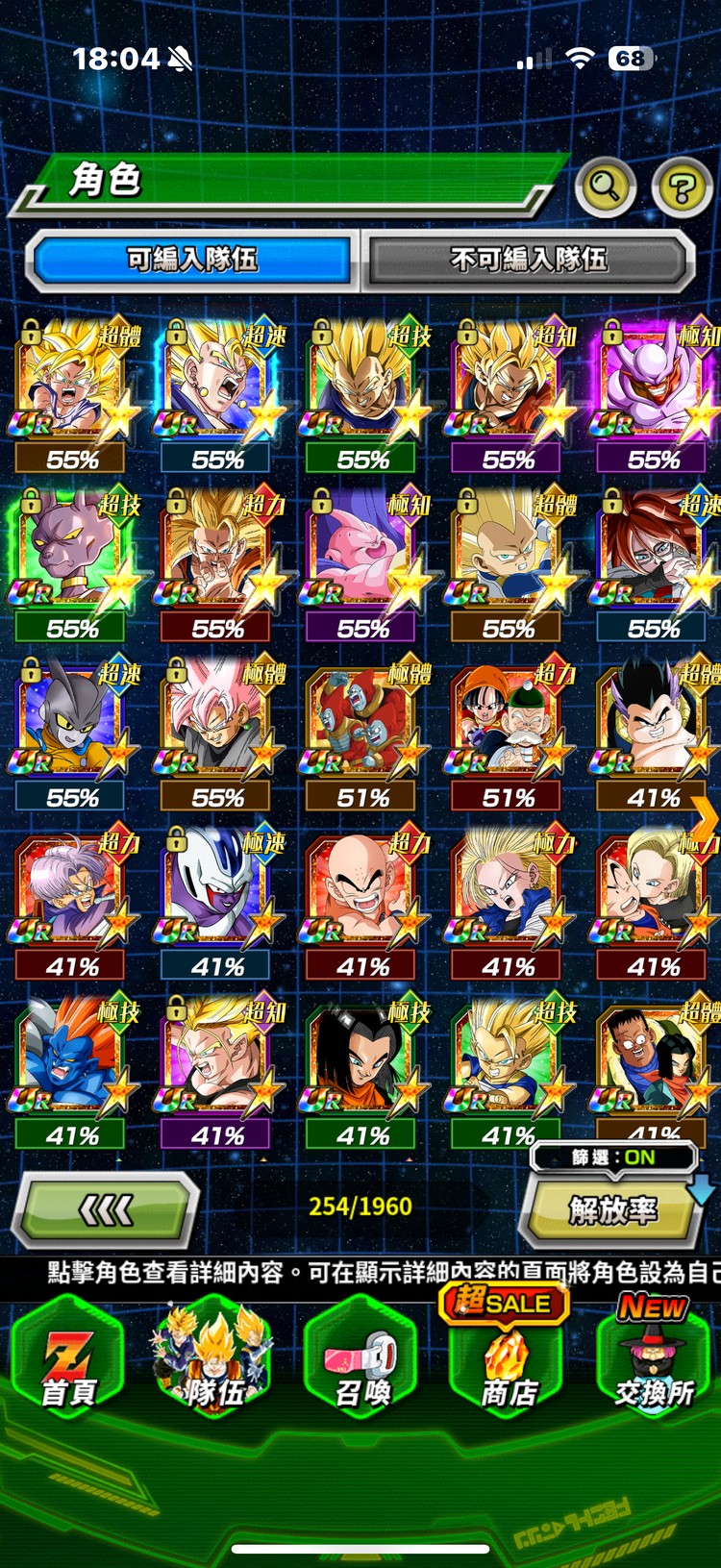Go back with the triple-arrow button
Viewport: 721px width, 1568px height.
click(106, 1210)
